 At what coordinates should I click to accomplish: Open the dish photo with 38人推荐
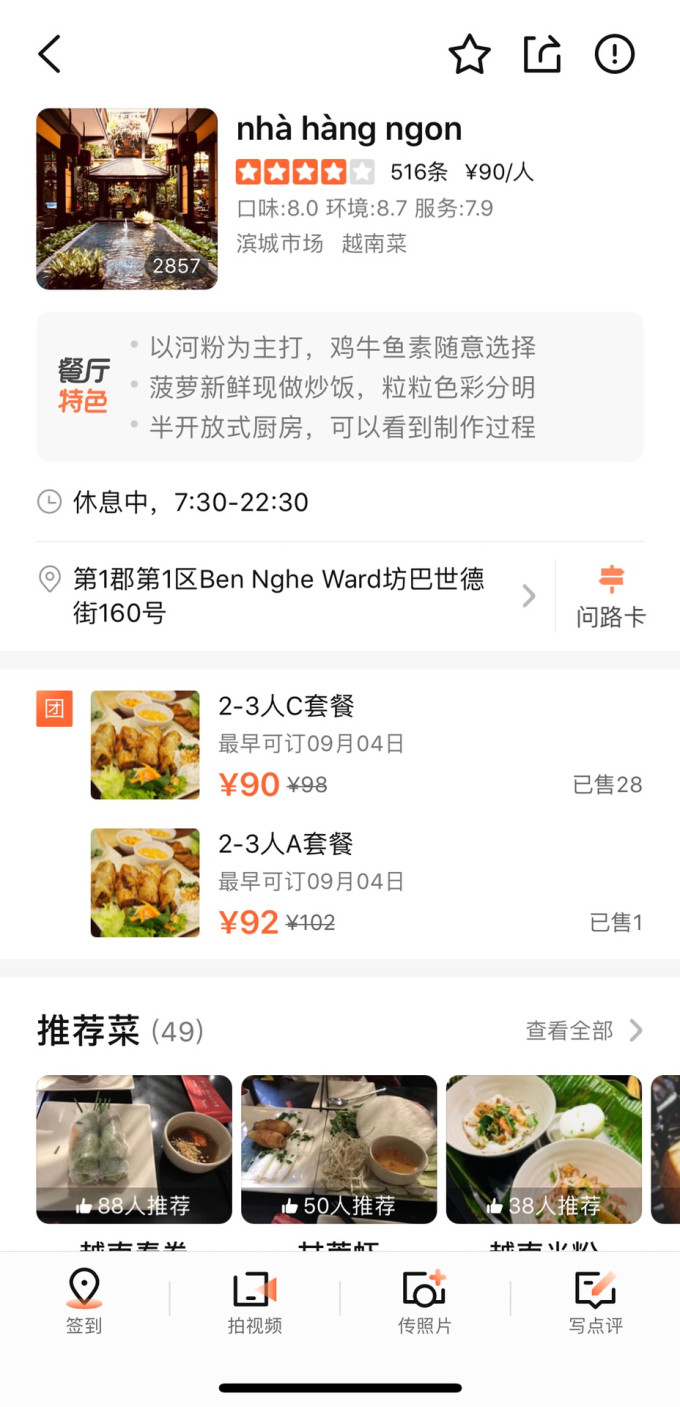[544, 1149]
